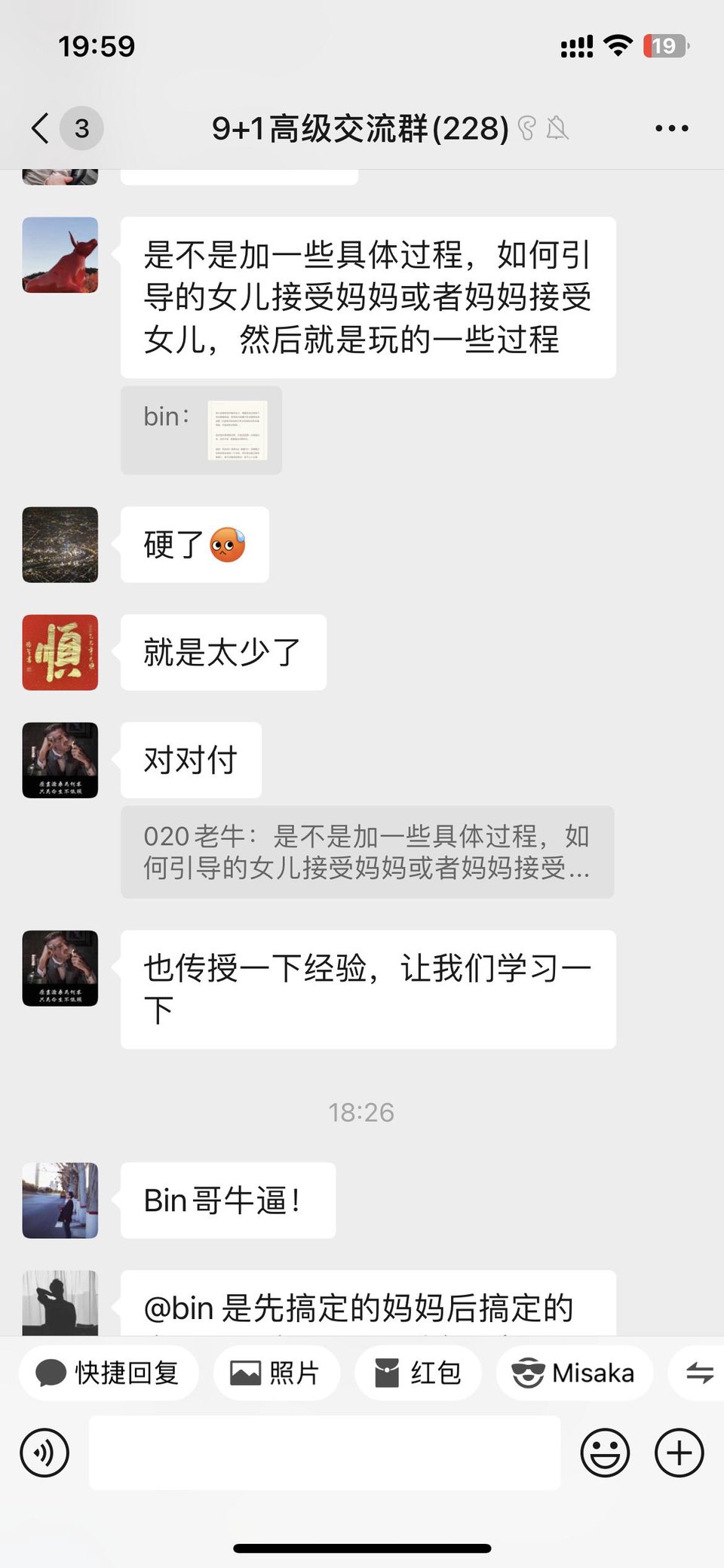Open profile of the "Bin哥牛逼" sender
Image resolution: width=724 pixels, height=1568 pixels.
point(60,1201)
